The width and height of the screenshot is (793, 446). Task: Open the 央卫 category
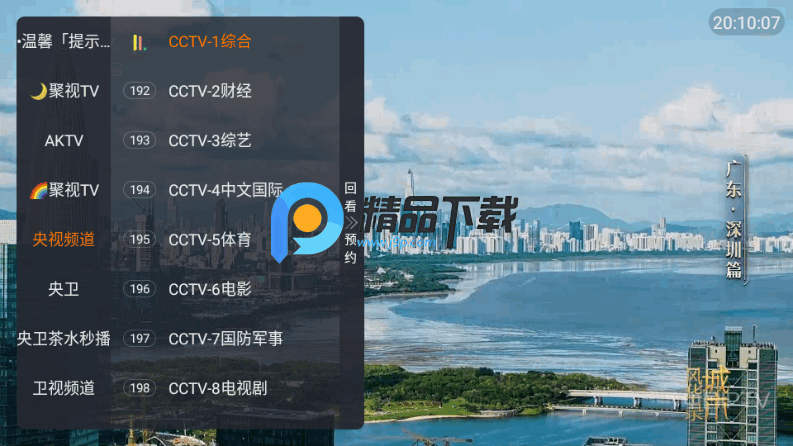coord(64,289)
